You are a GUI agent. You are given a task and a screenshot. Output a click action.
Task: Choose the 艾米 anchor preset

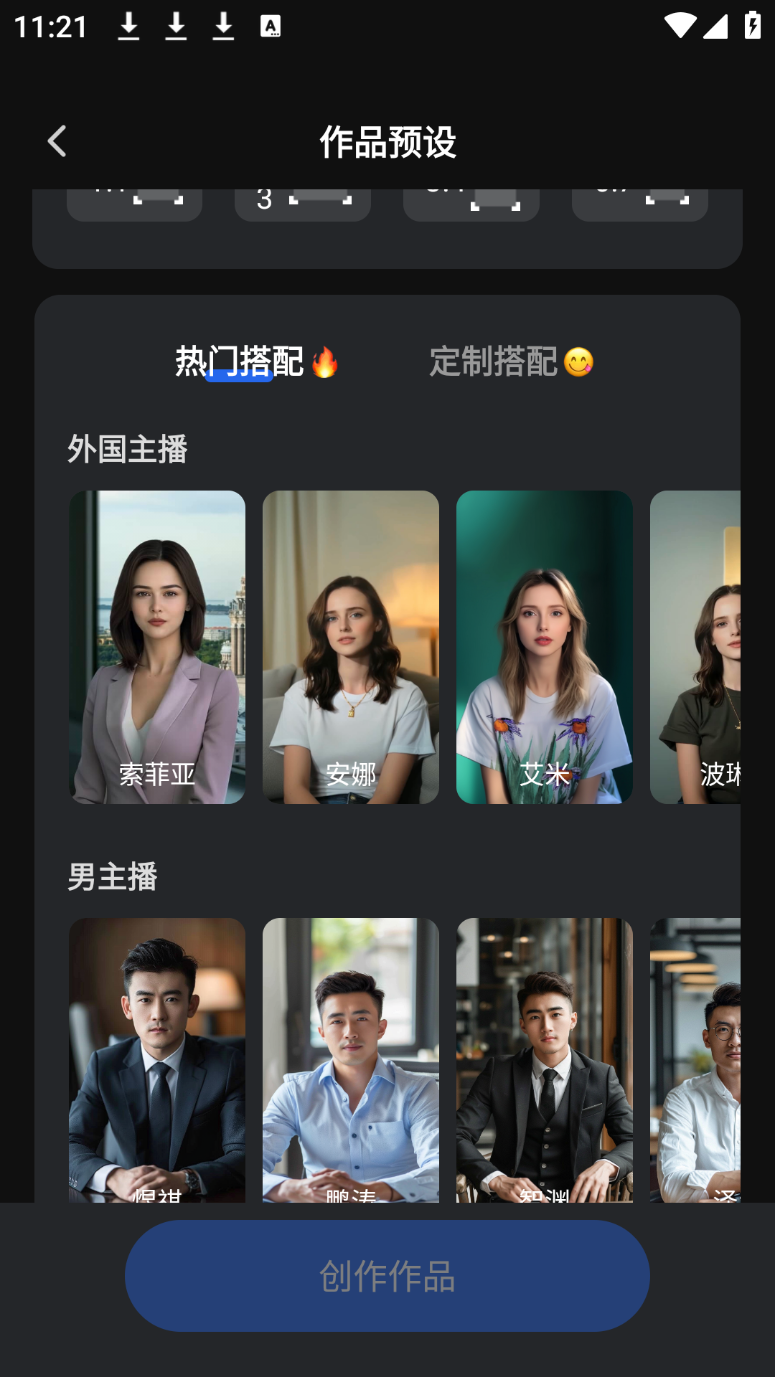coord(544,646)
